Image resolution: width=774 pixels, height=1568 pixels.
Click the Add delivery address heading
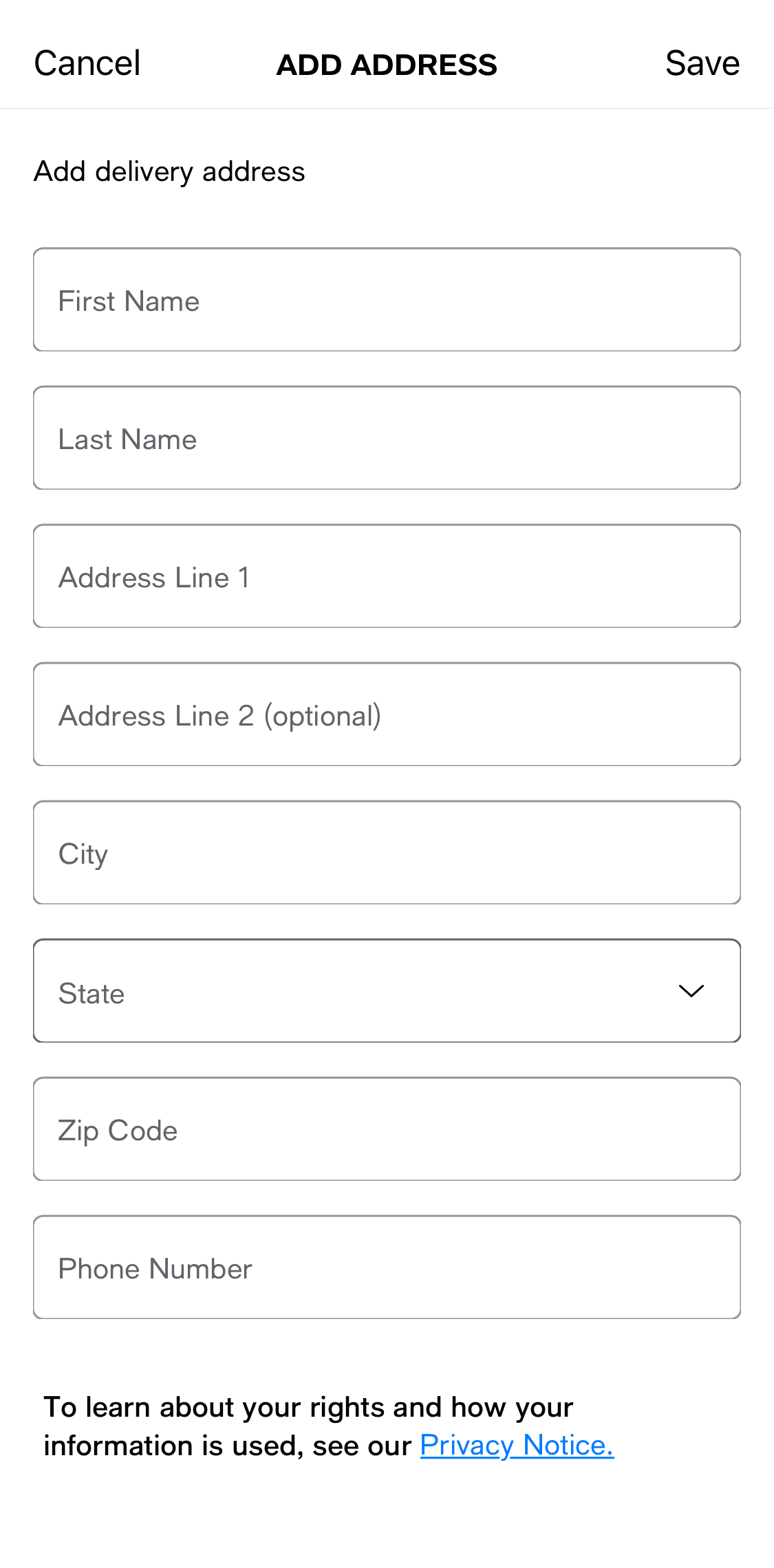pyautogui.click(x=169, y=171)
